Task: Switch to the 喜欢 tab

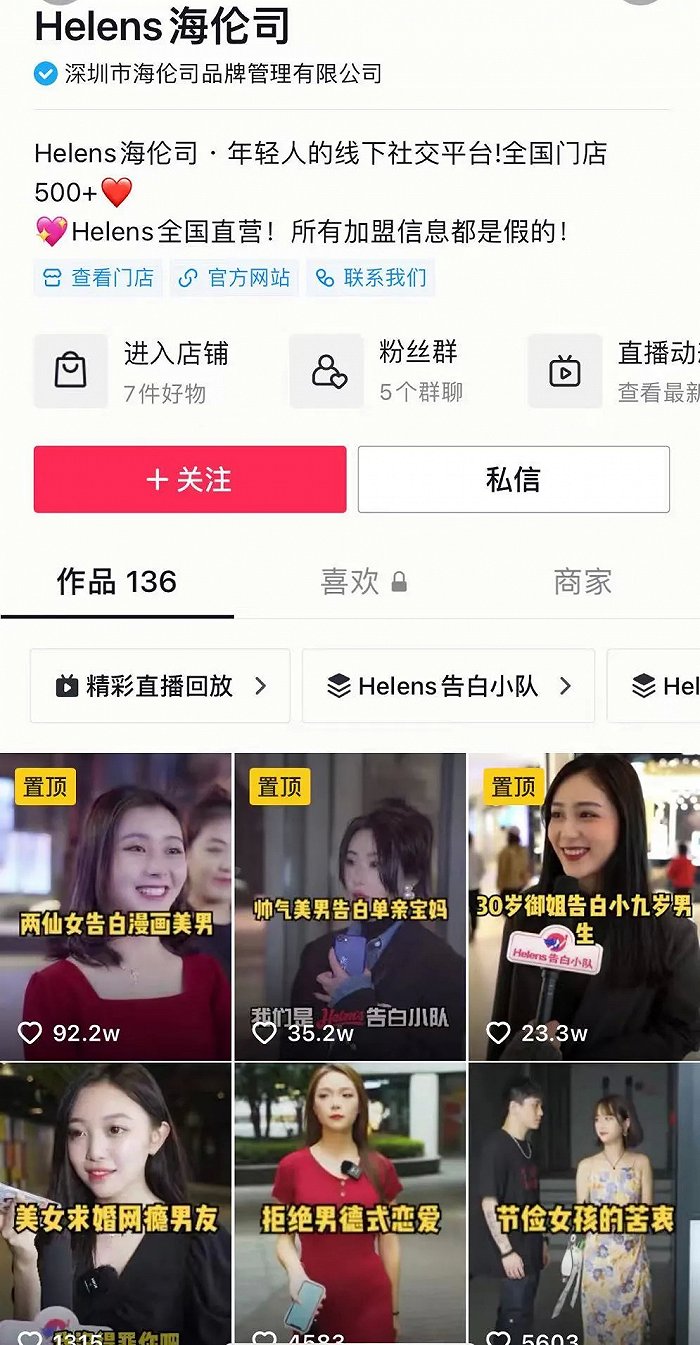Action: pos(363,582)
